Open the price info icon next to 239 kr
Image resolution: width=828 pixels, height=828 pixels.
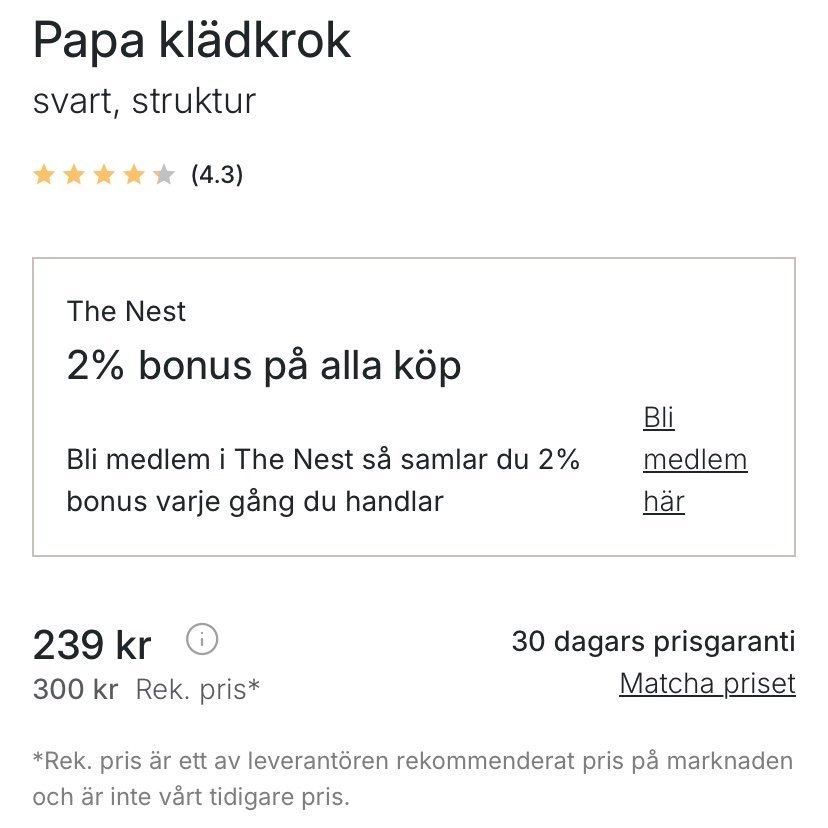(x=202, y=639)
